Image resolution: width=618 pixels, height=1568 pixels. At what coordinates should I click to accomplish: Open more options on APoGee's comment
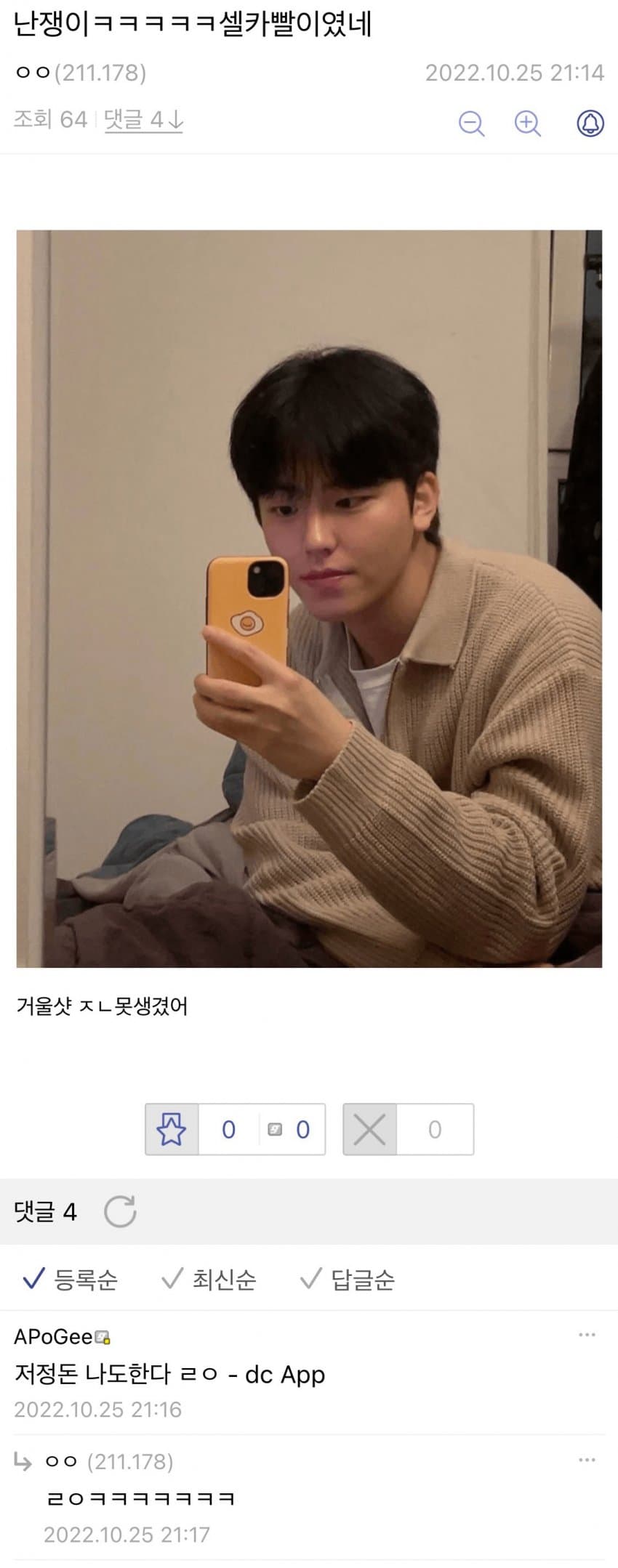(x=587, y=1335)
